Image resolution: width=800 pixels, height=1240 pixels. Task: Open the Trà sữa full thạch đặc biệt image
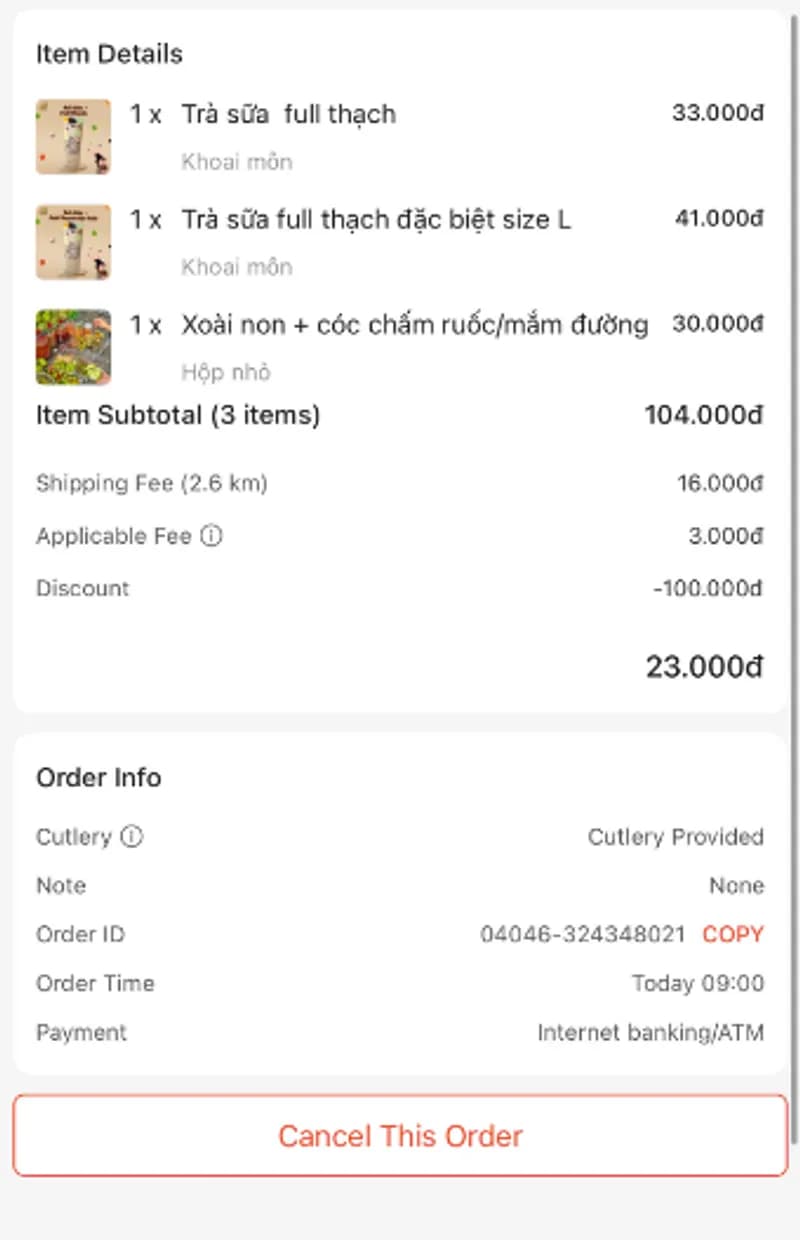pos(73,241)
